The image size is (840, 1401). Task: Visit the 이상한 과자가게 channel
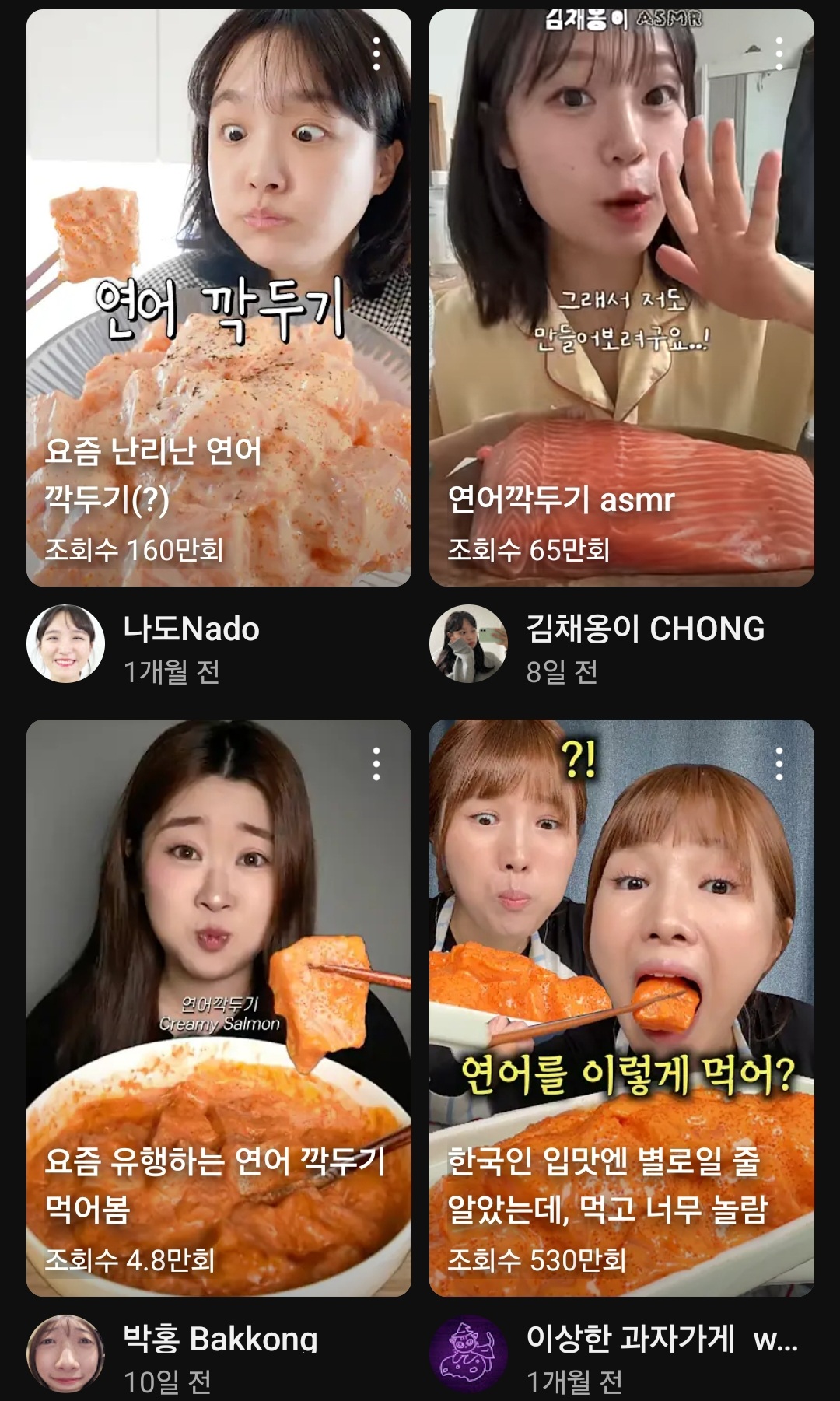coord(630,1338)
